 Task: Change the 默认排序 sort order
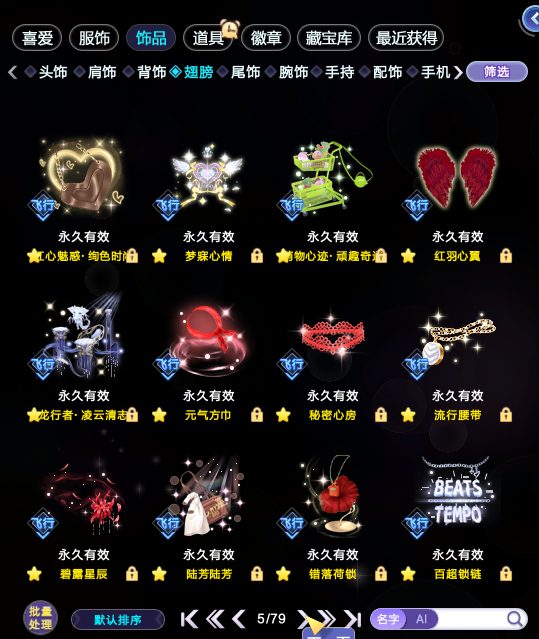pos(118,620)
